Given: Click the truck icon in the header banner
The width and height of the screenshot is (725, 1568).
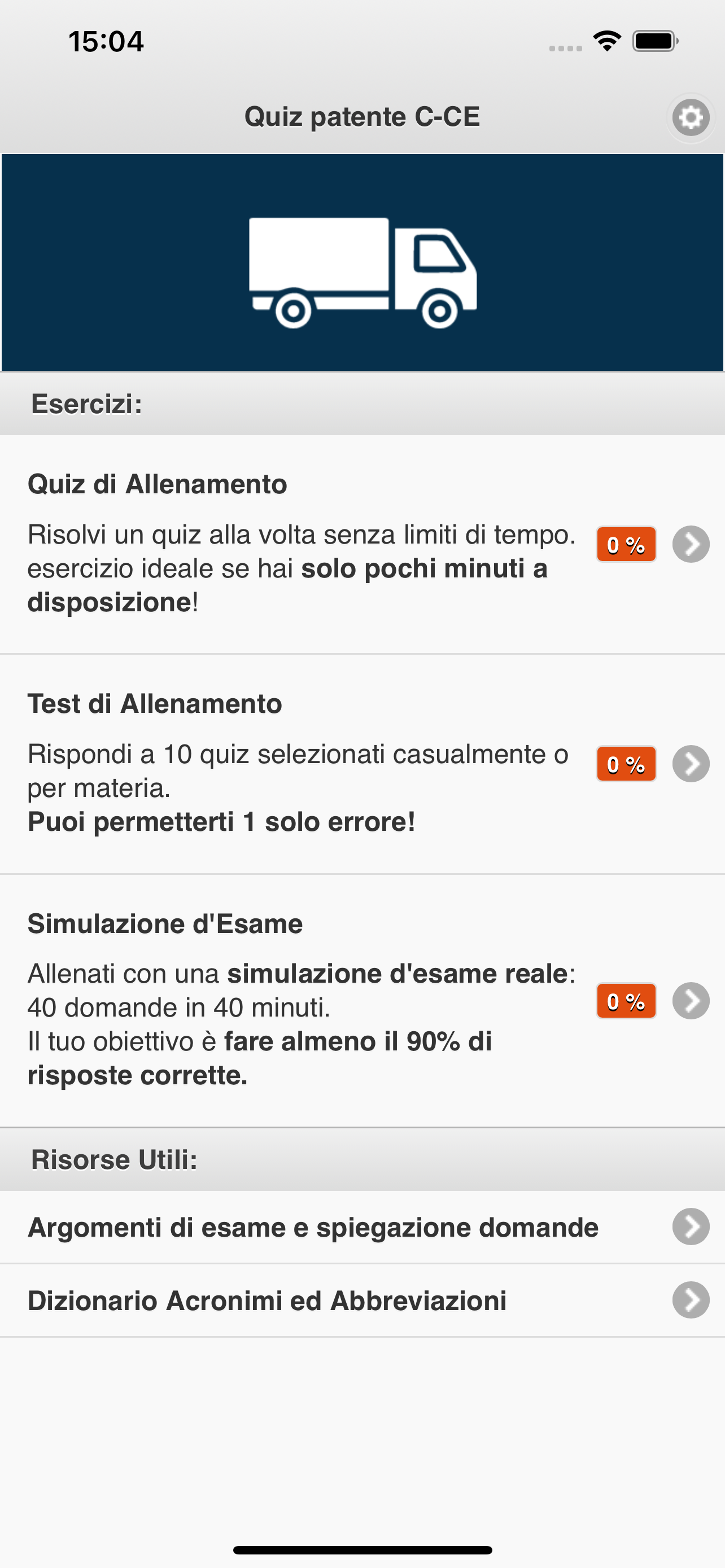Looking at the screenshot, I should coord(362,274).
